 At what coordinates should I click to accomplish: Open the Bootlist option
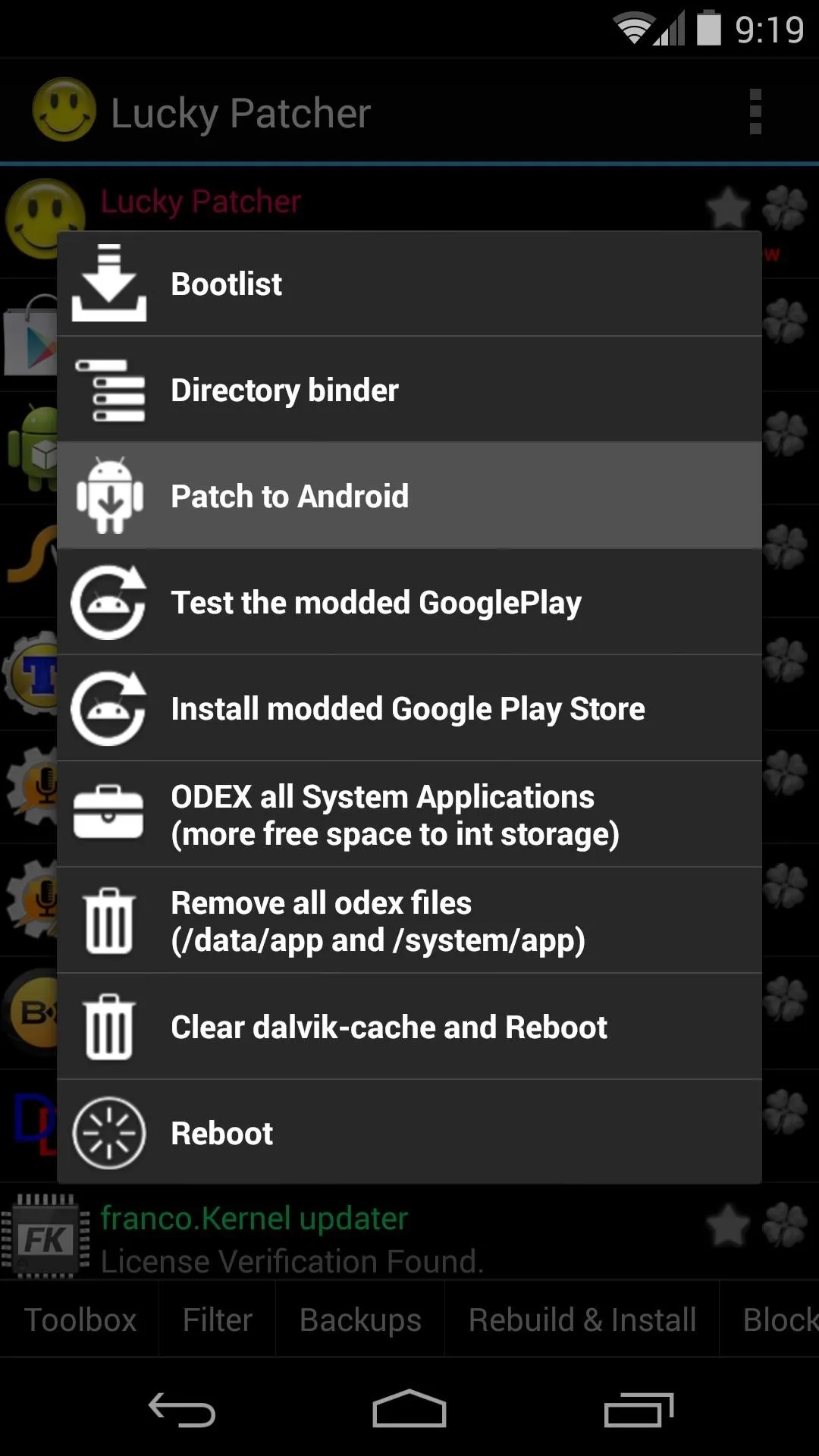click(409, 284)
